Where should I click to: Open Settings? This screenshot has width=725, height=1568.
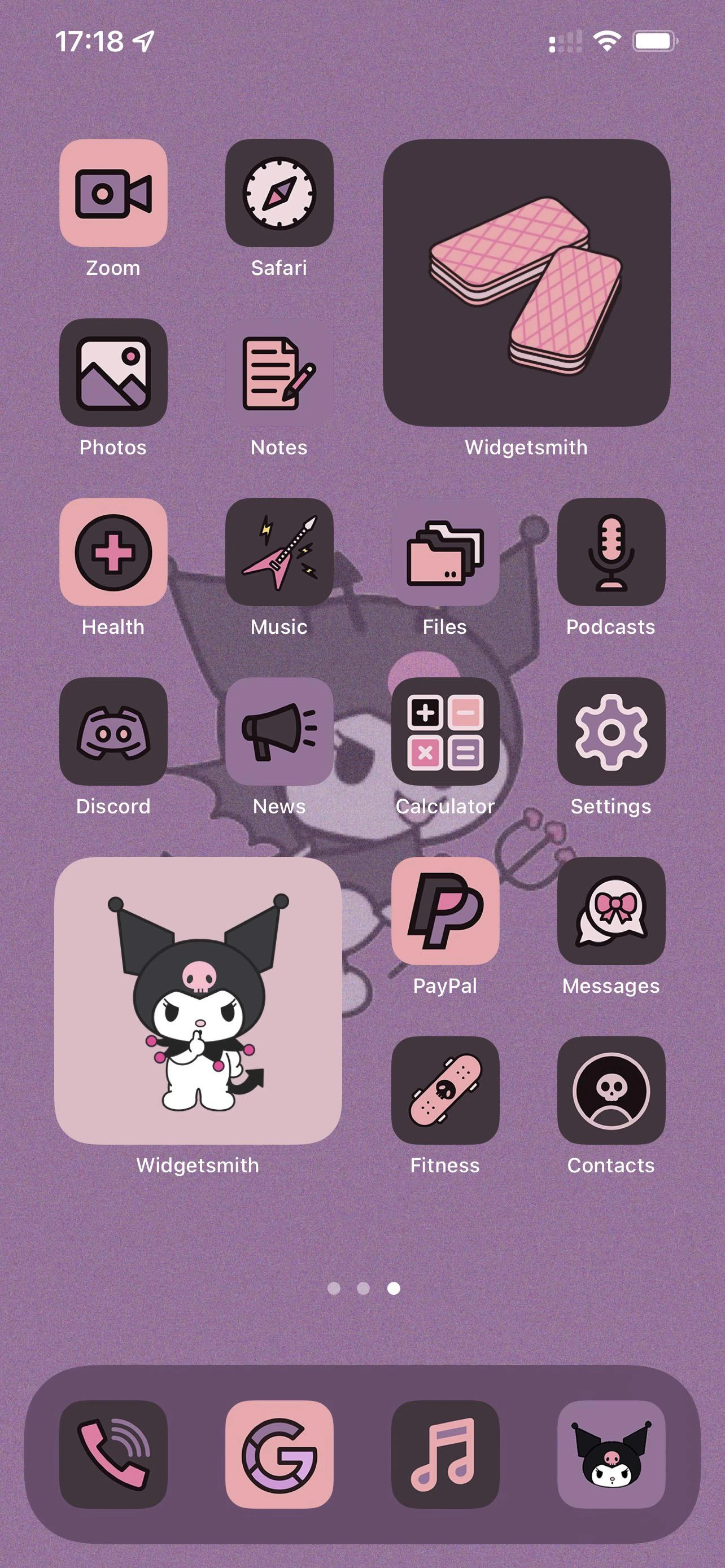611,732
